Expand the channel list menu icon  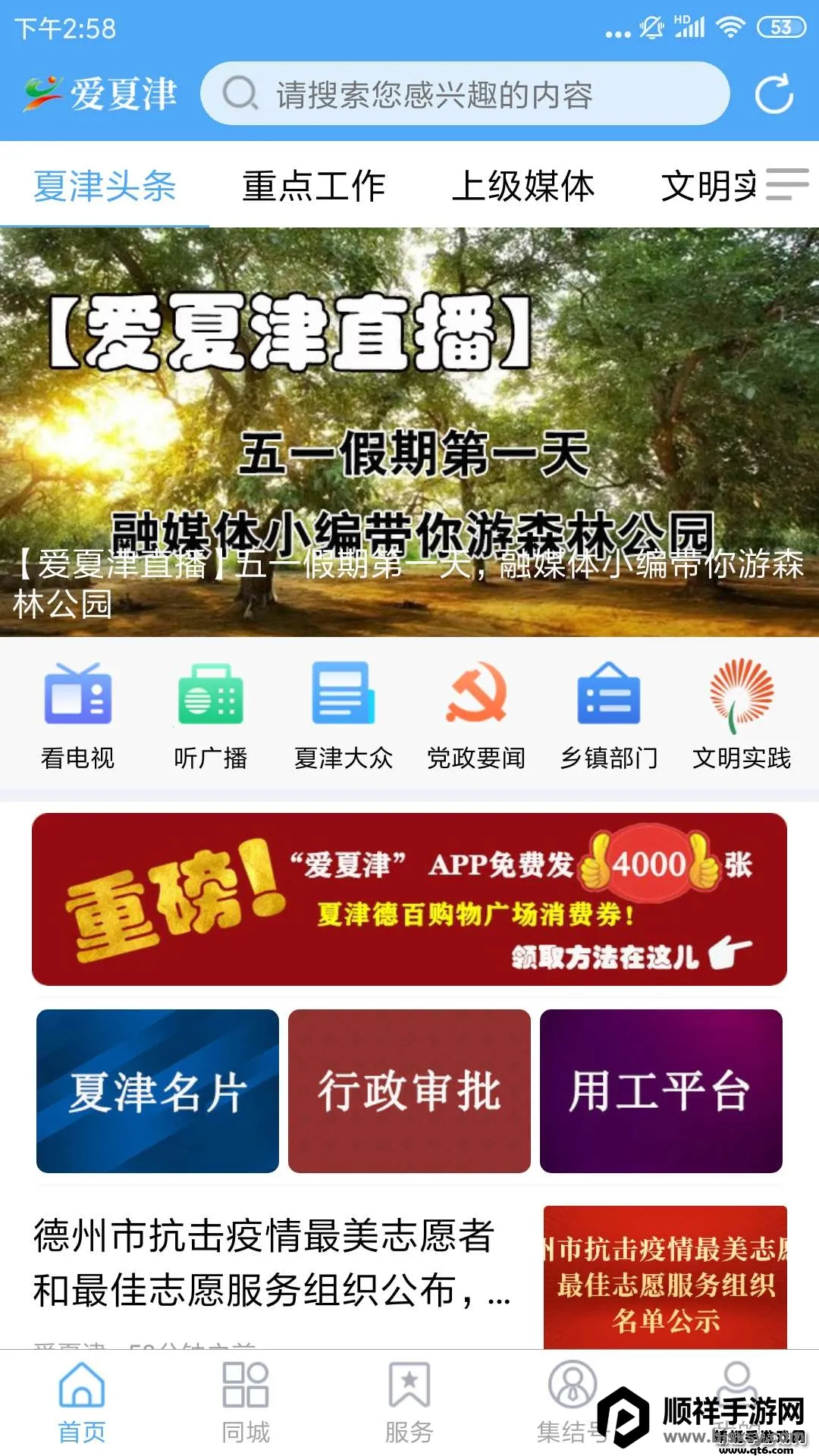[x=786, y=184]
